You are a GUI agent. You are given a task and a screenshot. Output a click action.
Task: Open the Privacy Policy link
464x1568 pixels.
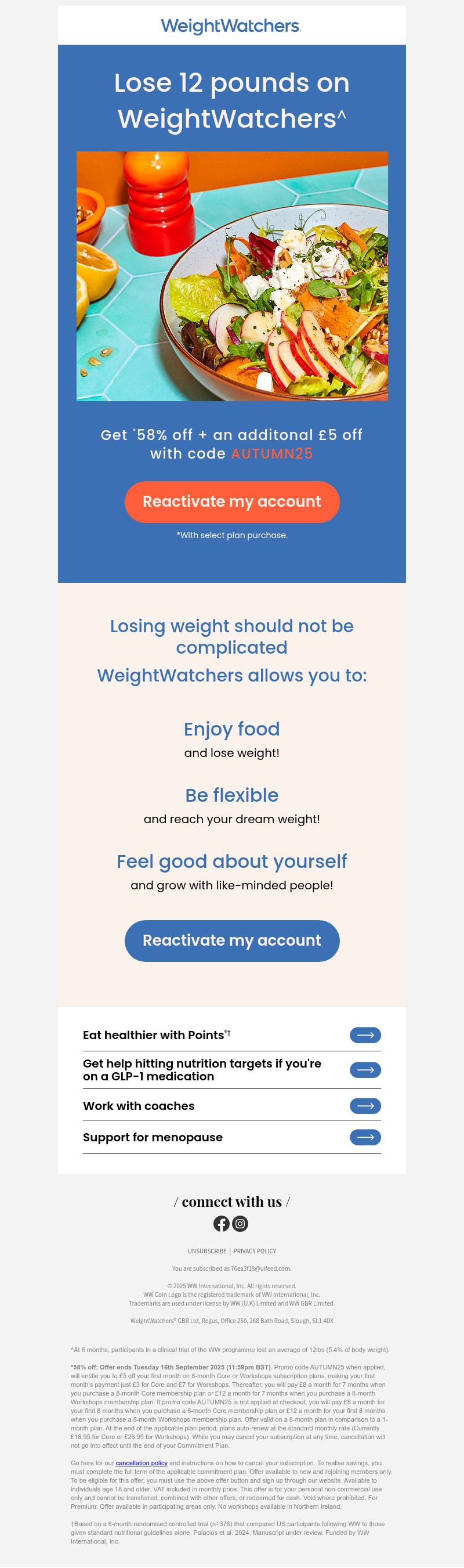(x=255, y=1251)
